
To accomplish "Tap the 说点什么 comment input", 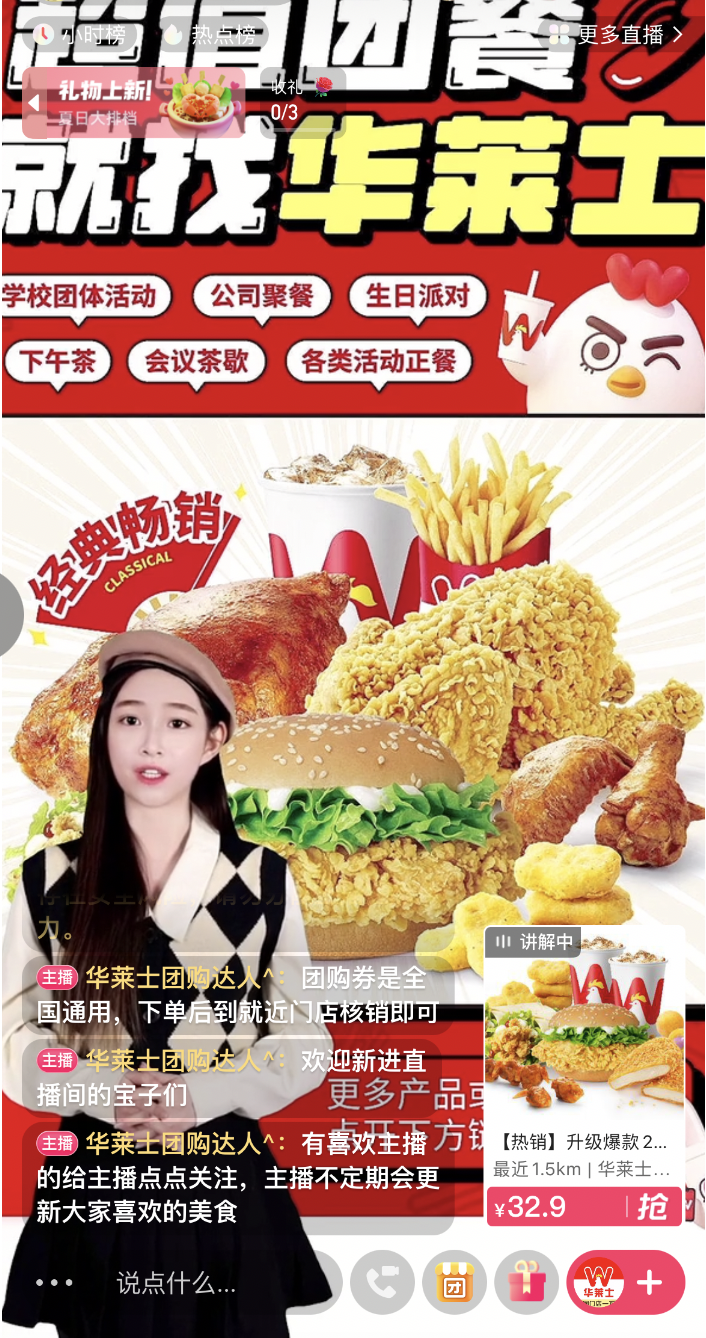I will (x=176, y=1283).
